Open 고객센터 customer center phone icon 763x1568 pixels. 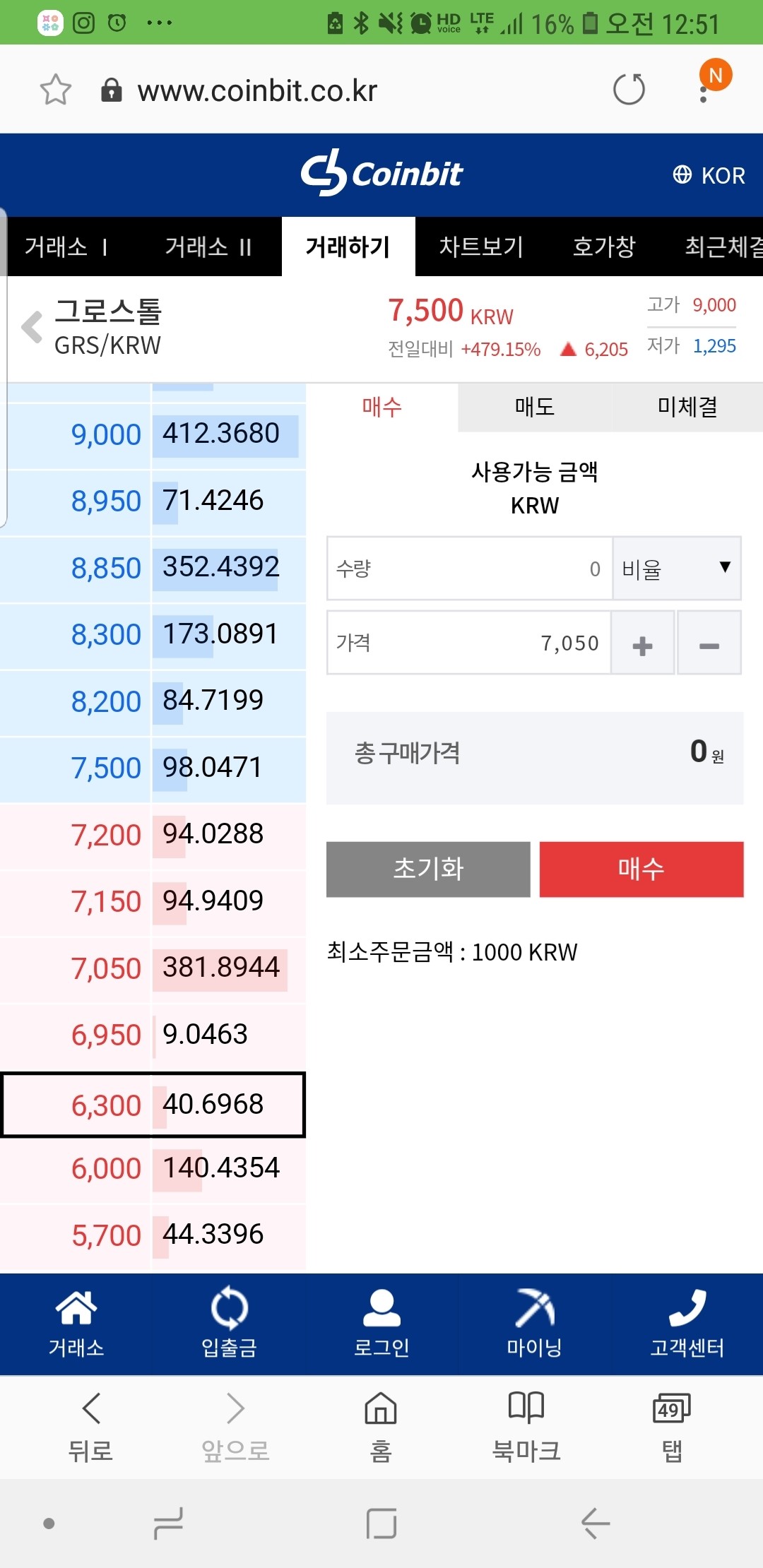pos(687,1310)
